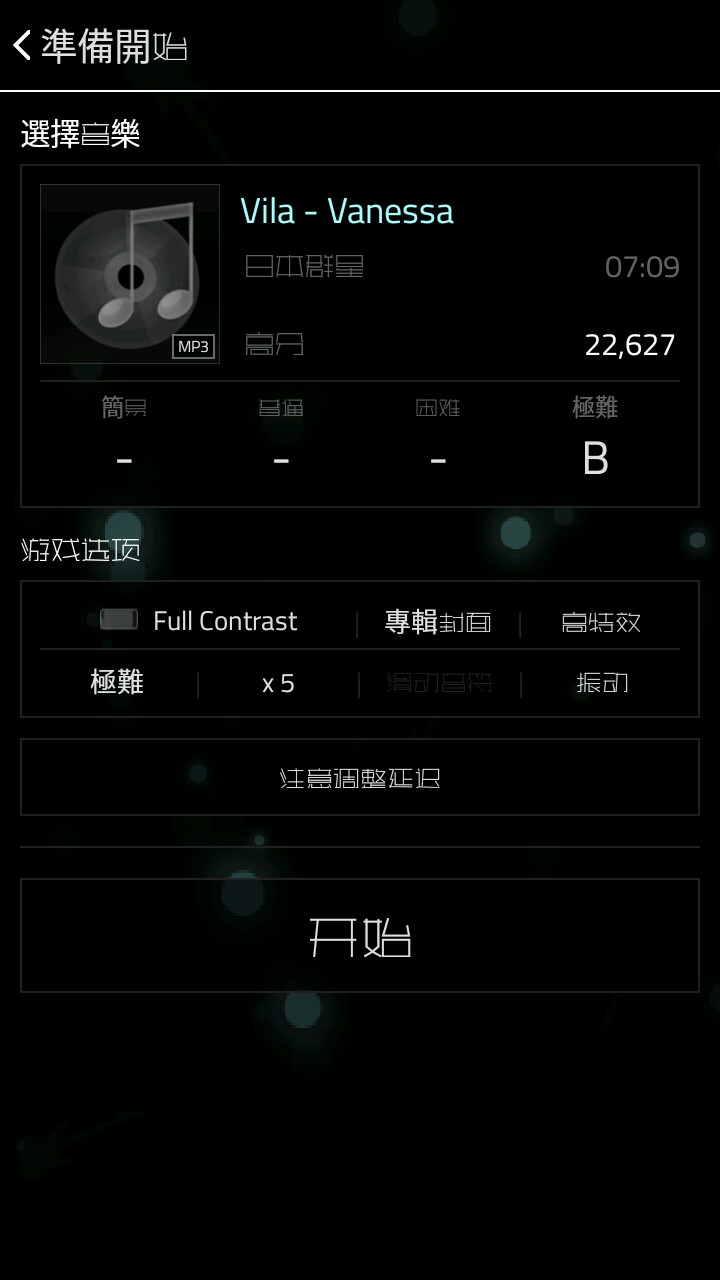This screenshot has width=720, height=1280.
Task: Start the game with 开始
Action: (360, 936)
